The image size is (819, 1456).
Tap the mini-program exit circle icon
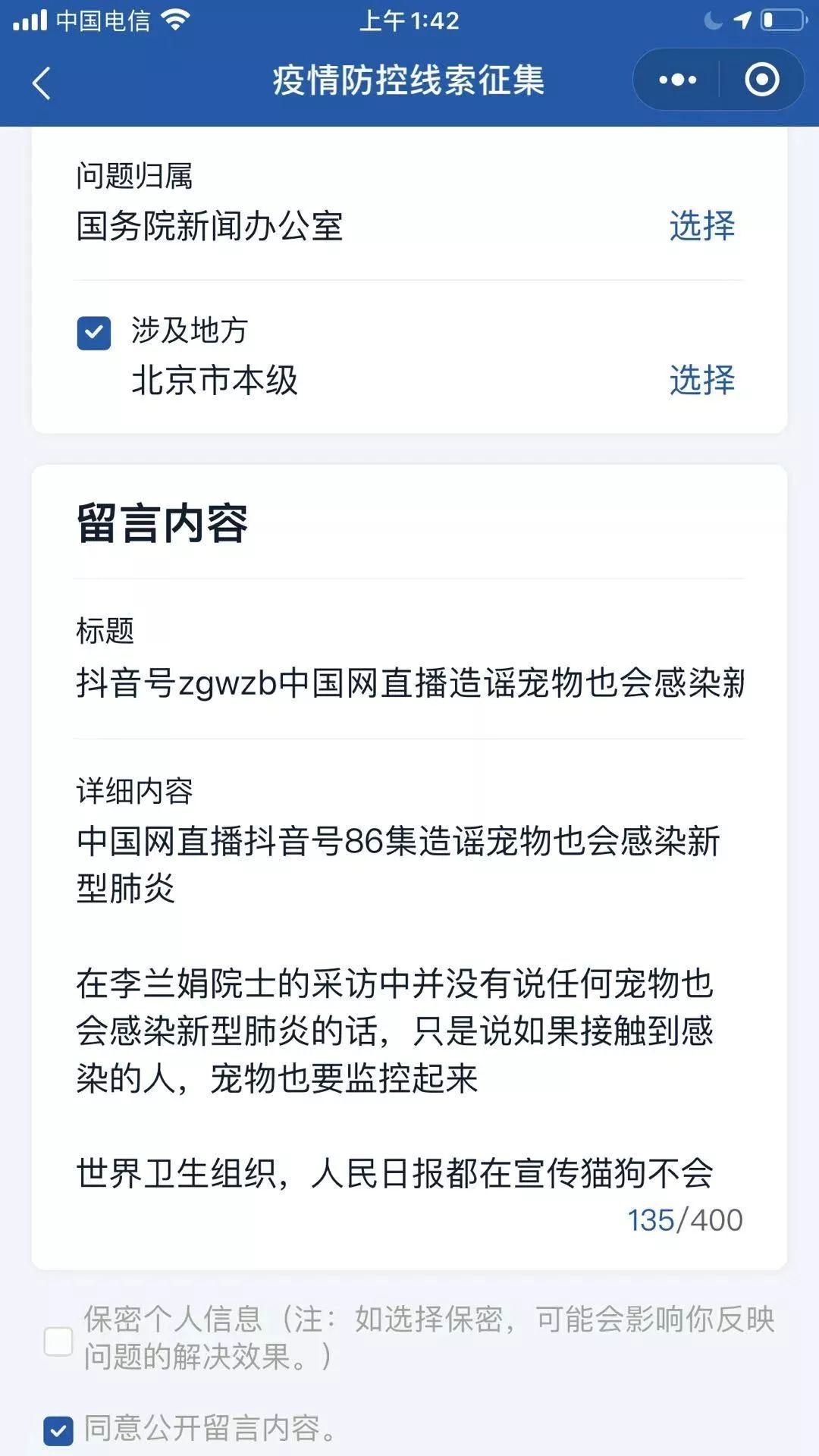[x=763, y=79]
